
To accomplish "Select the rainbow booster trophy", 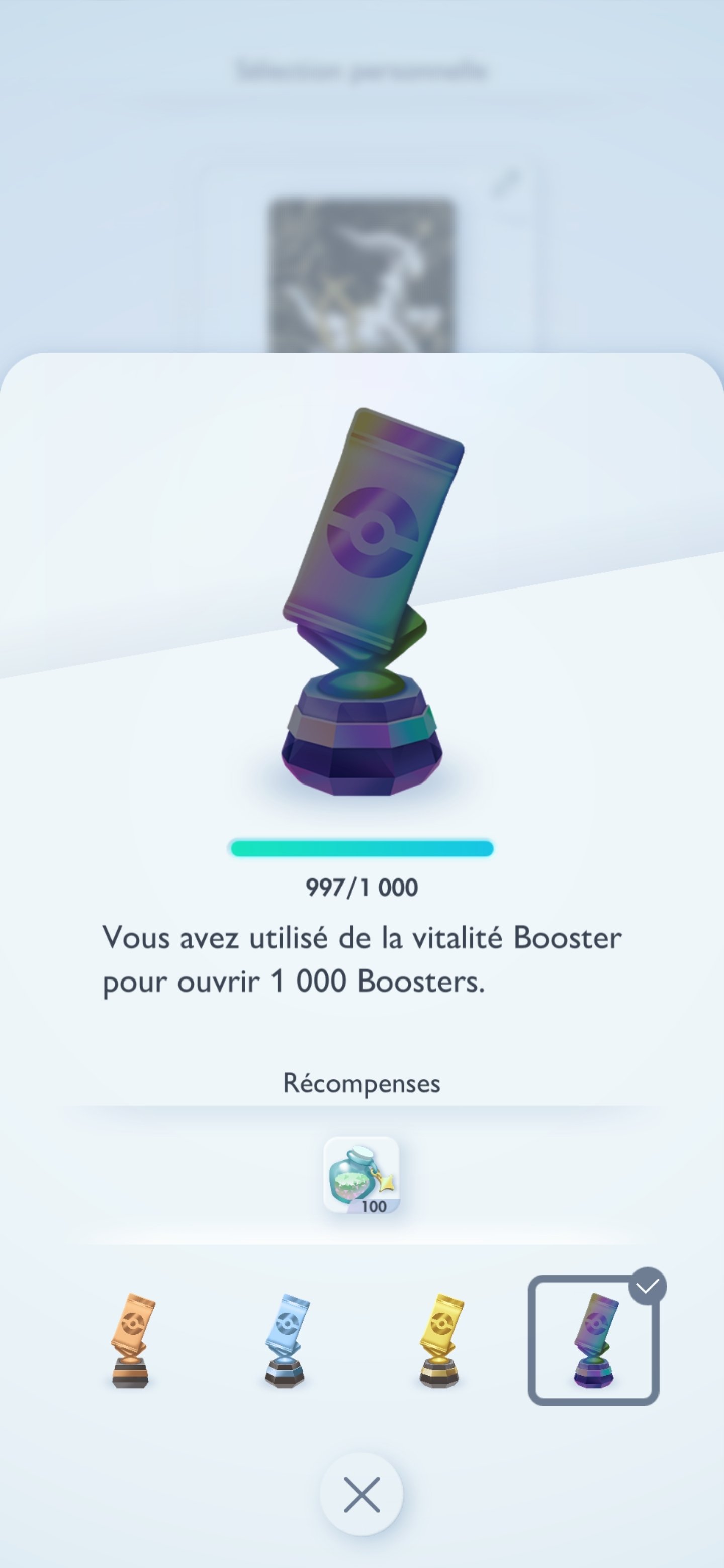I will point(594,1340).
